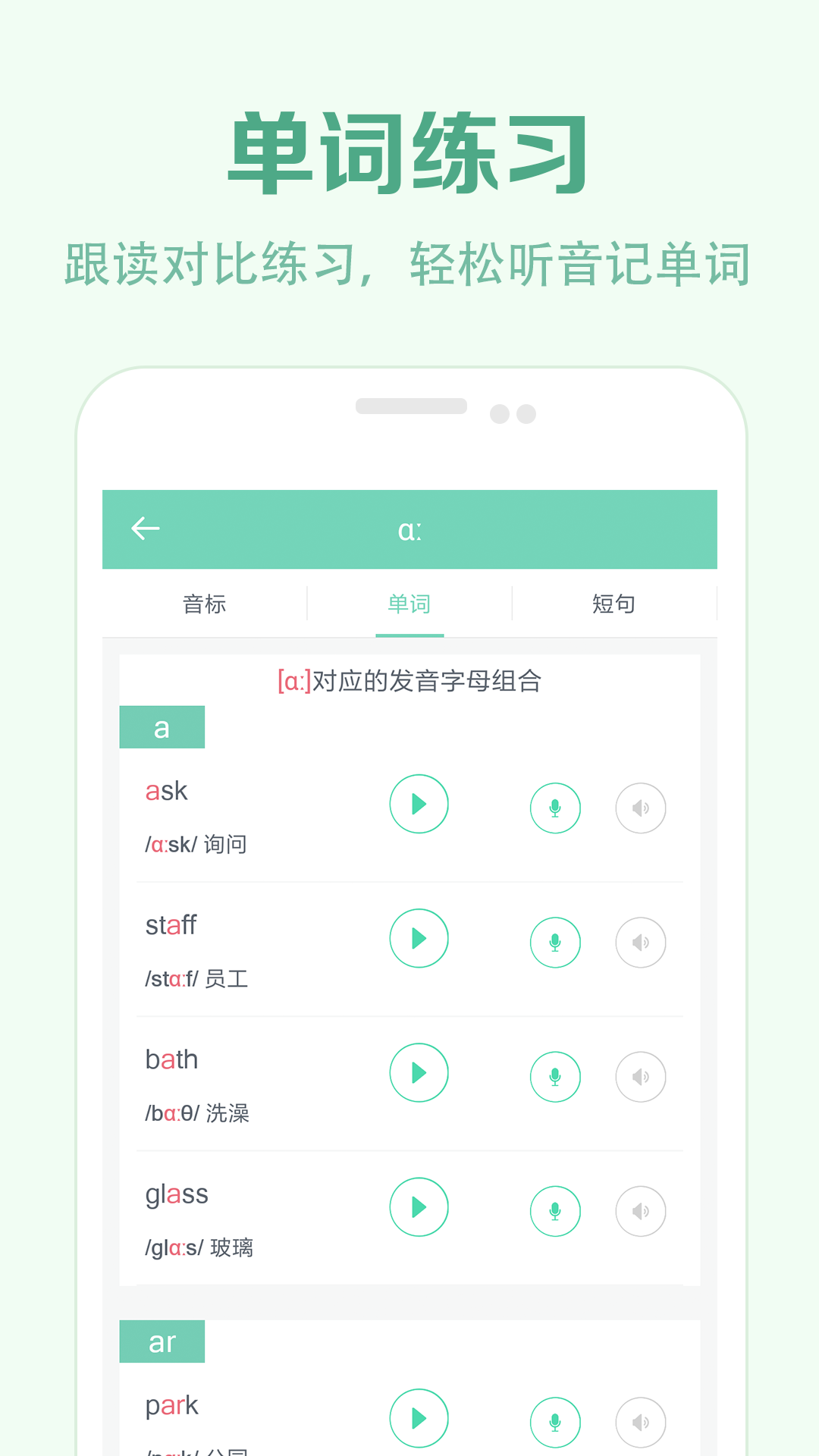Select the 单词 tab
Viewport: 819px width, 1456px height.
point(409,604)
